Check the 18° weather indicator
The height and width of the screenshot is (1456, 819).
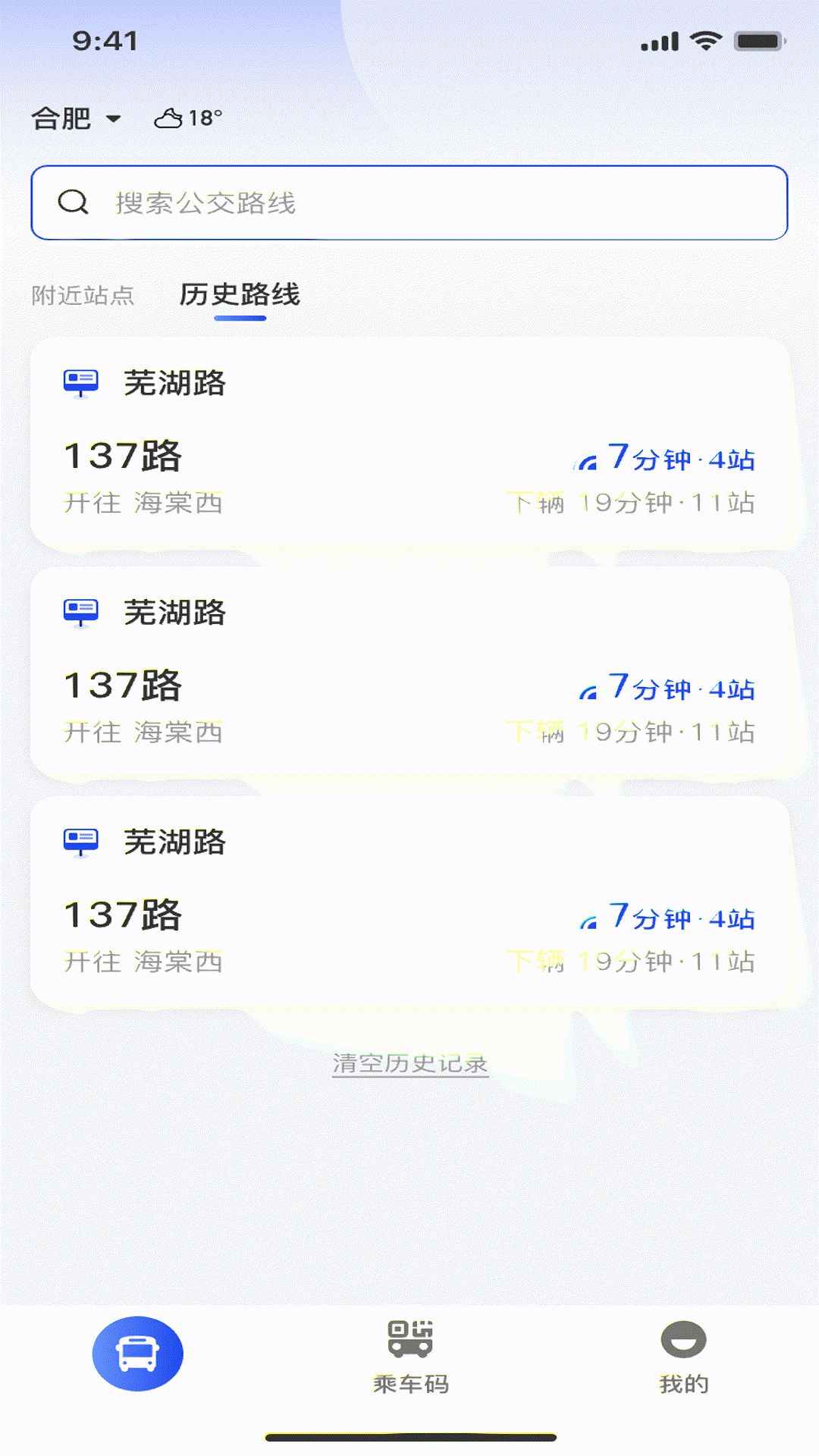click(x=188, y=118)
